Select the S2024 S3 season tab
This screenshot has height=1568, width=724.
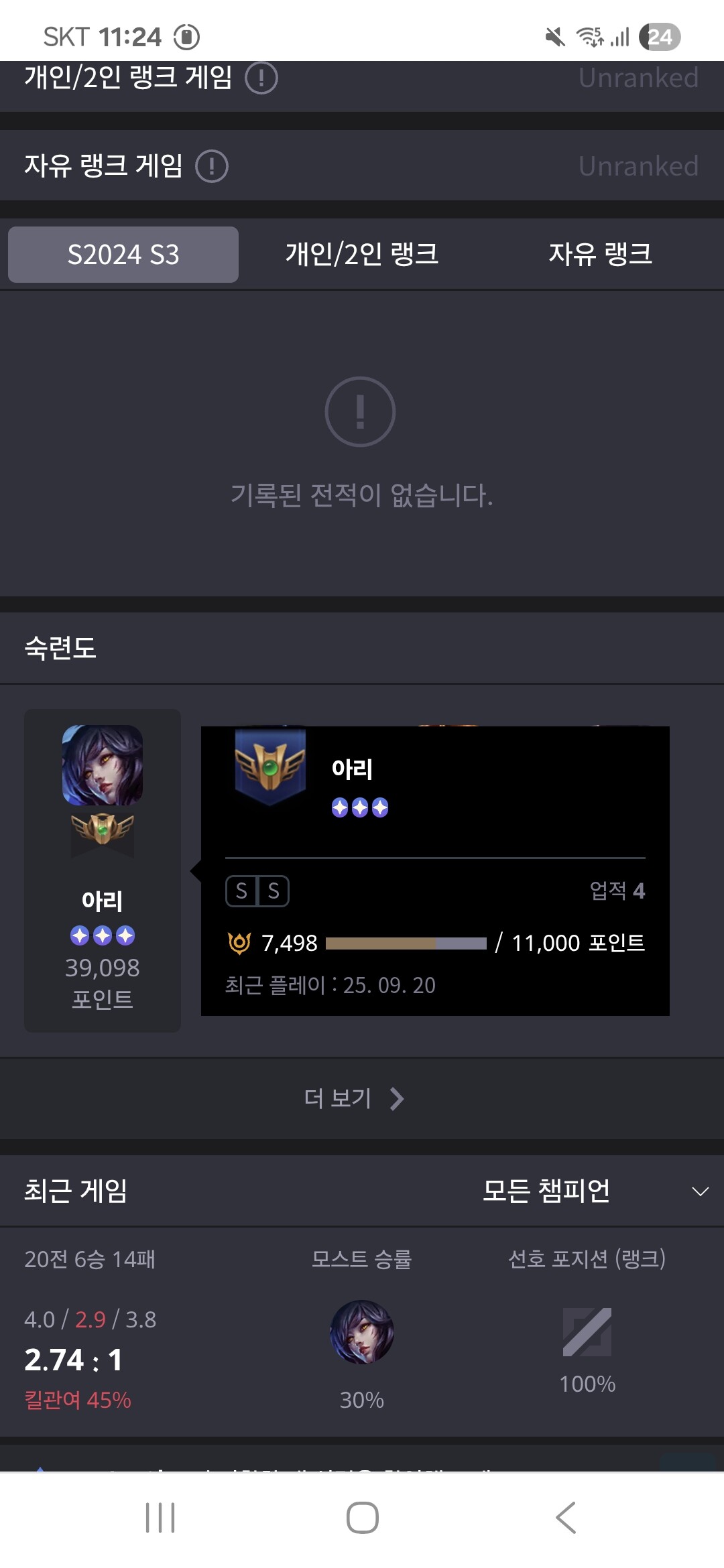point(123,255)
